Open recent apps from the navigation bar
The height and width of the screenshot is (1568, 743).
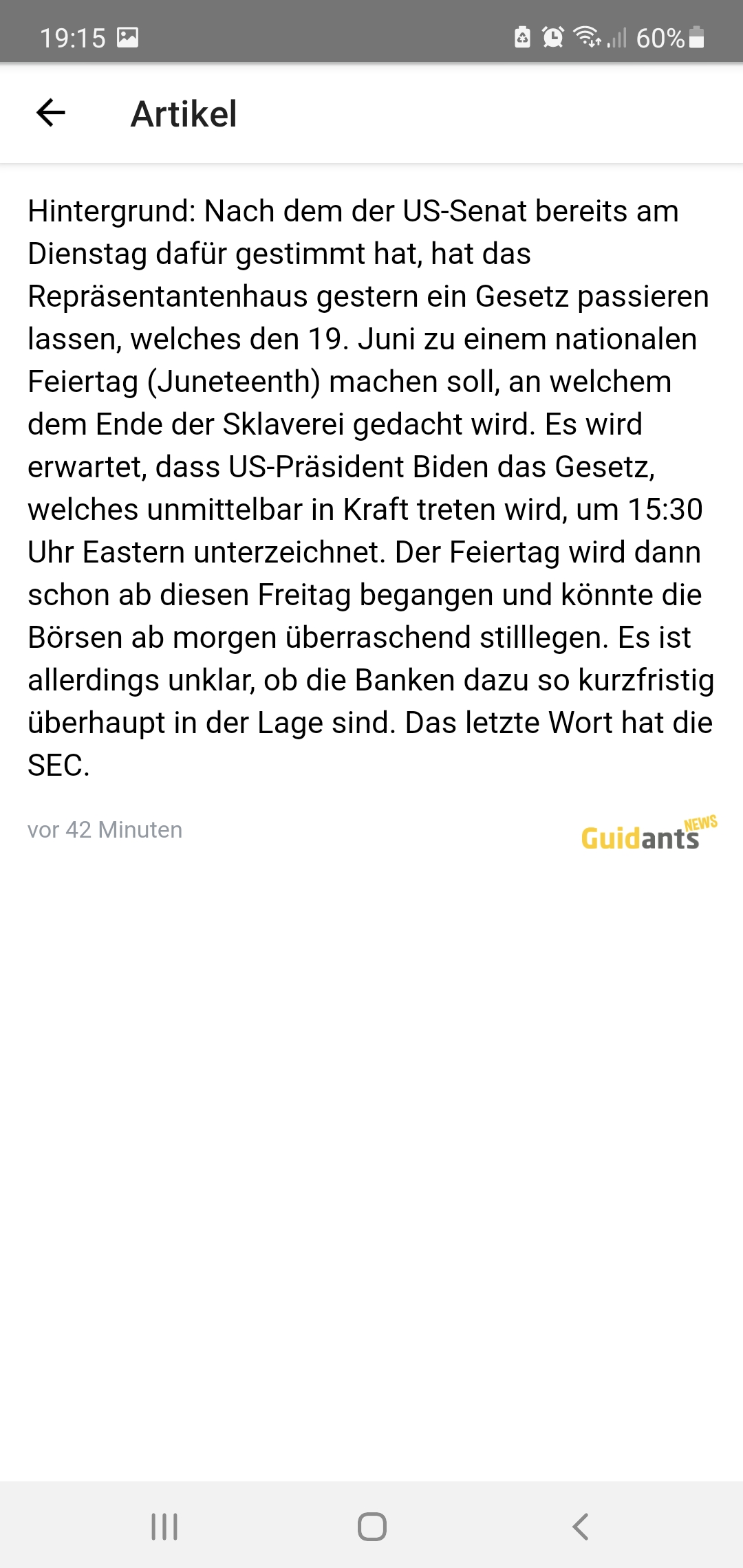pyautogui.click(x=164, y=1527)
